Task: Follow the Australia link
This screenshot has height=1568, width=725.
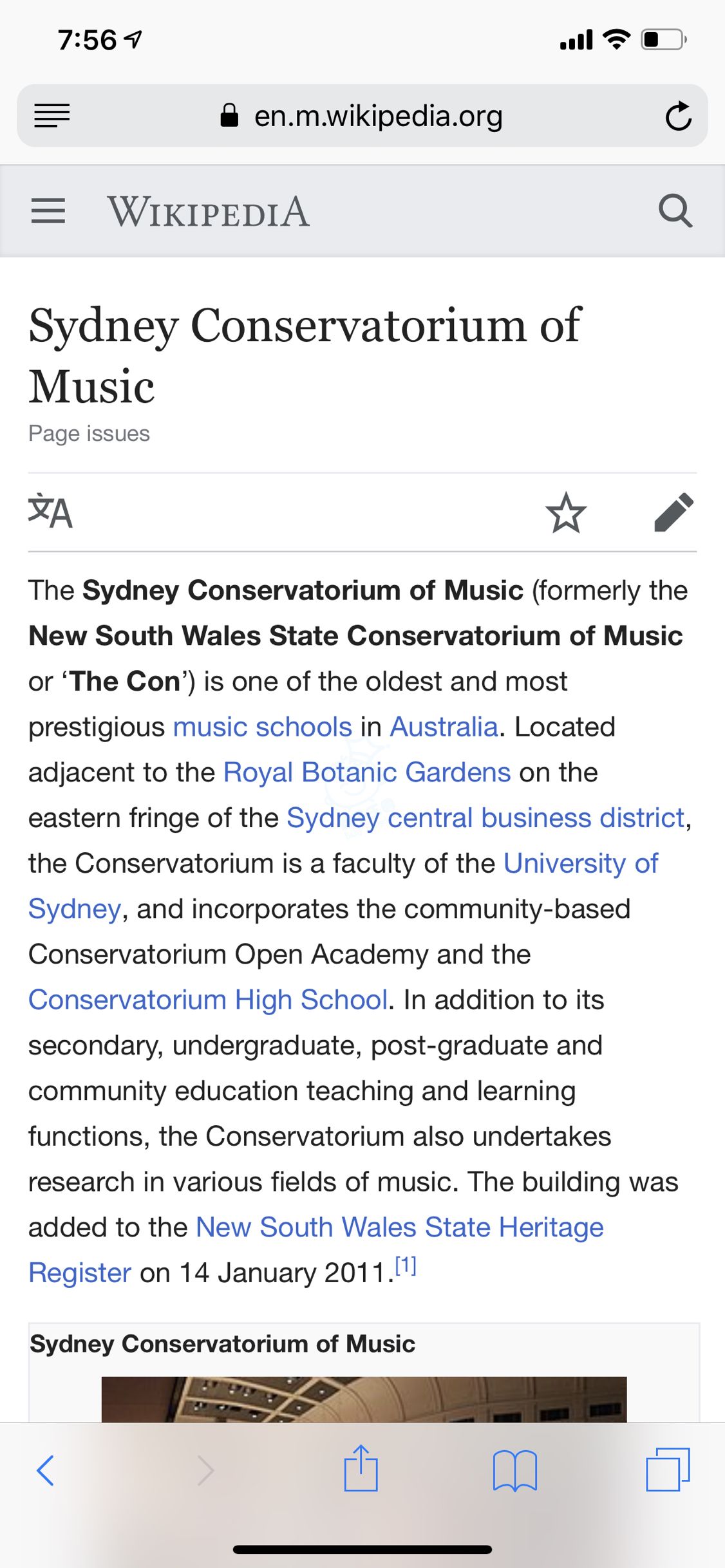Action: click(444, 727)
